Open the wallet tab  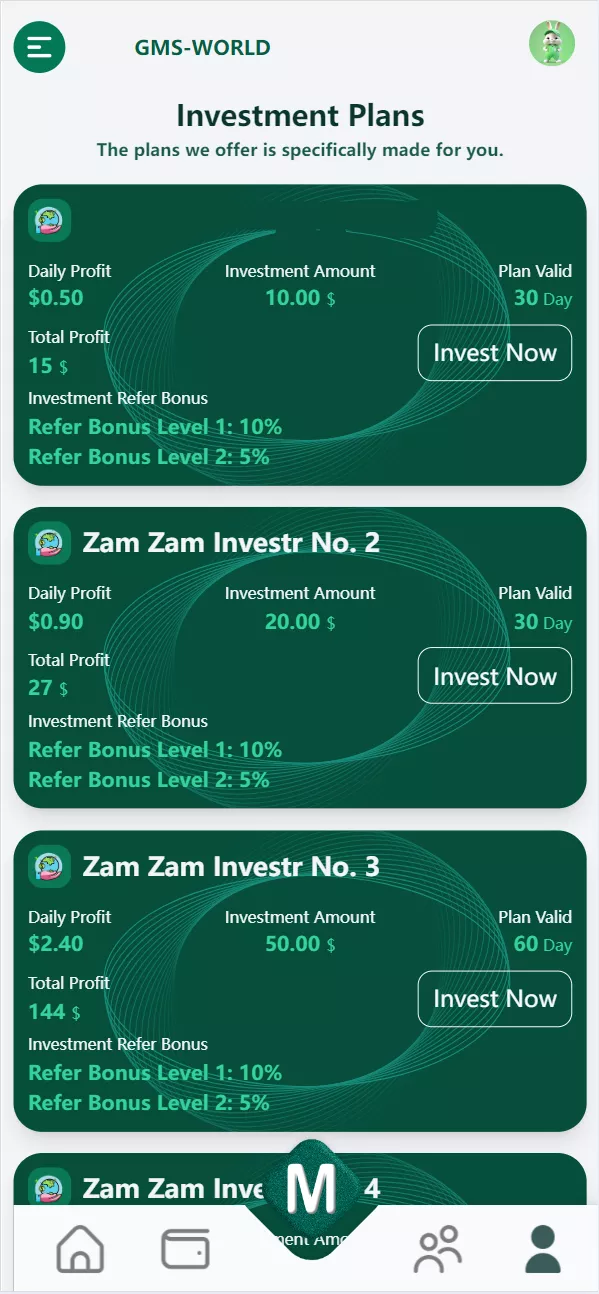coord(185,1249)
